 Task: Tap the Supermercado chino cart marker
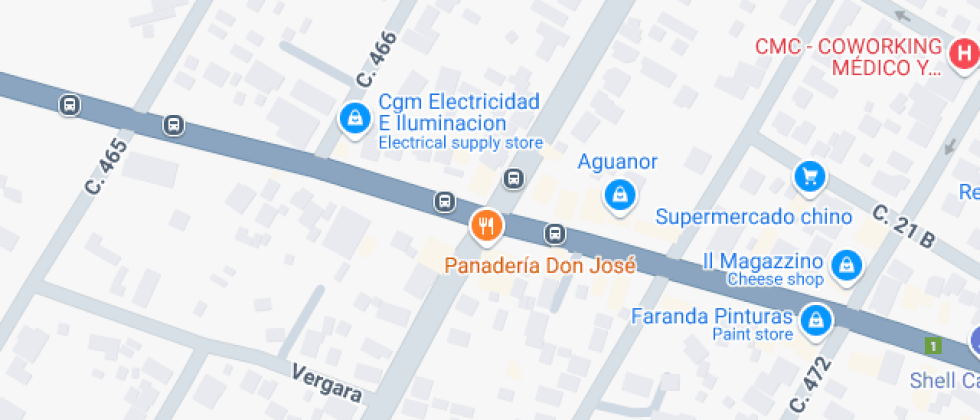[x=809, y=177]
